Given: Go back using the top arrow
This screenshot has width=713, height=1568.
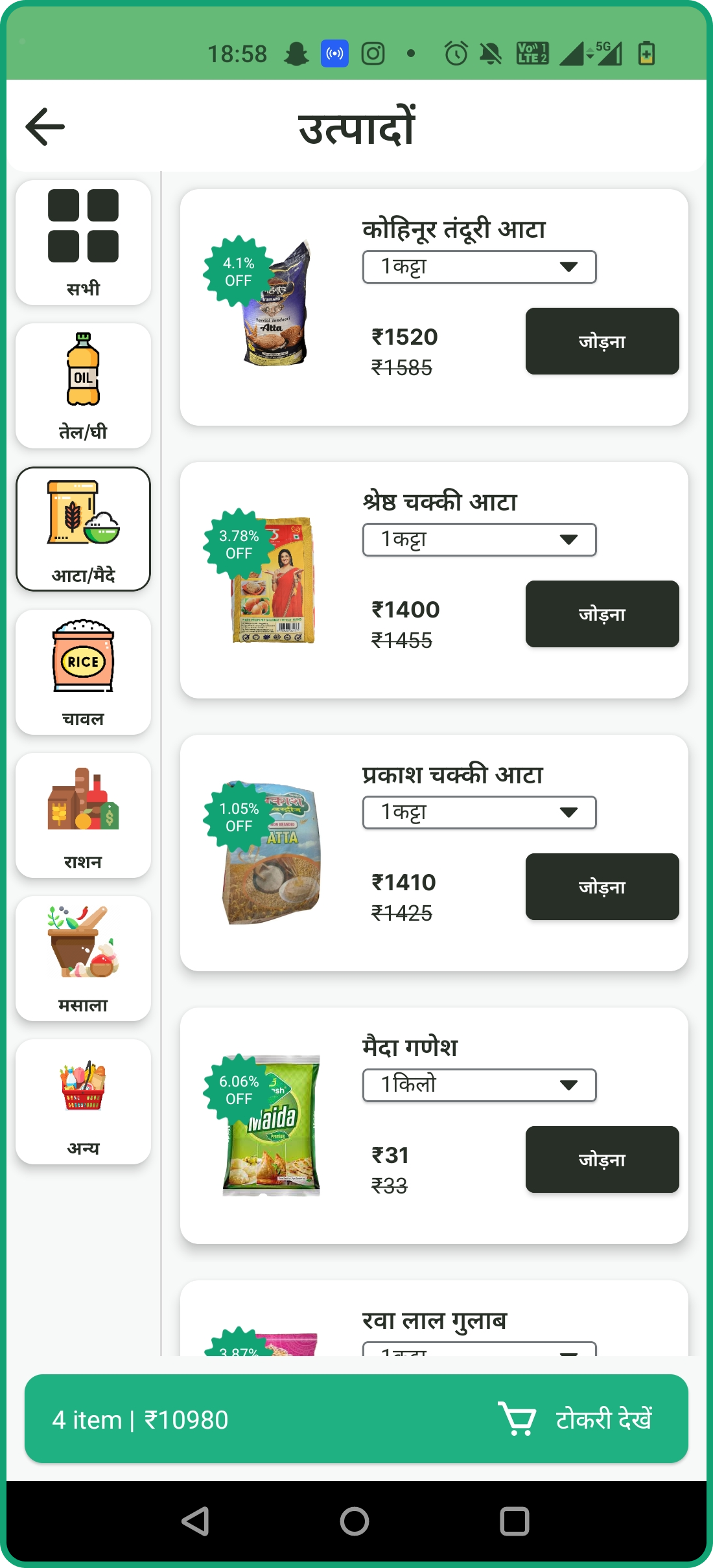Looking at the screenshot, I should click(x=45, y=126).
